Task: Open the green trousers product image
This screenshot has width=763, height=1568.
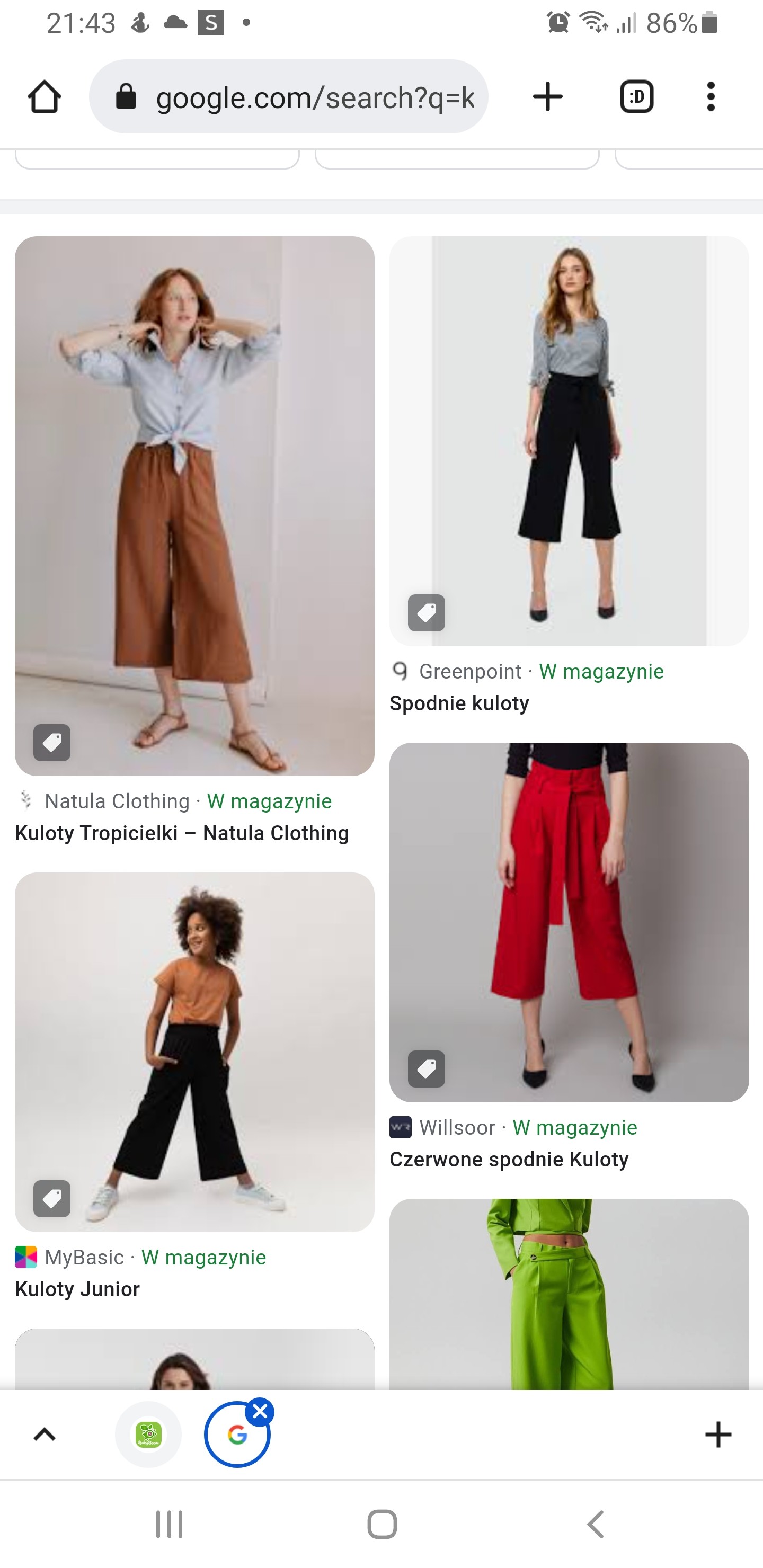Action: click(x=569, y=1294)
